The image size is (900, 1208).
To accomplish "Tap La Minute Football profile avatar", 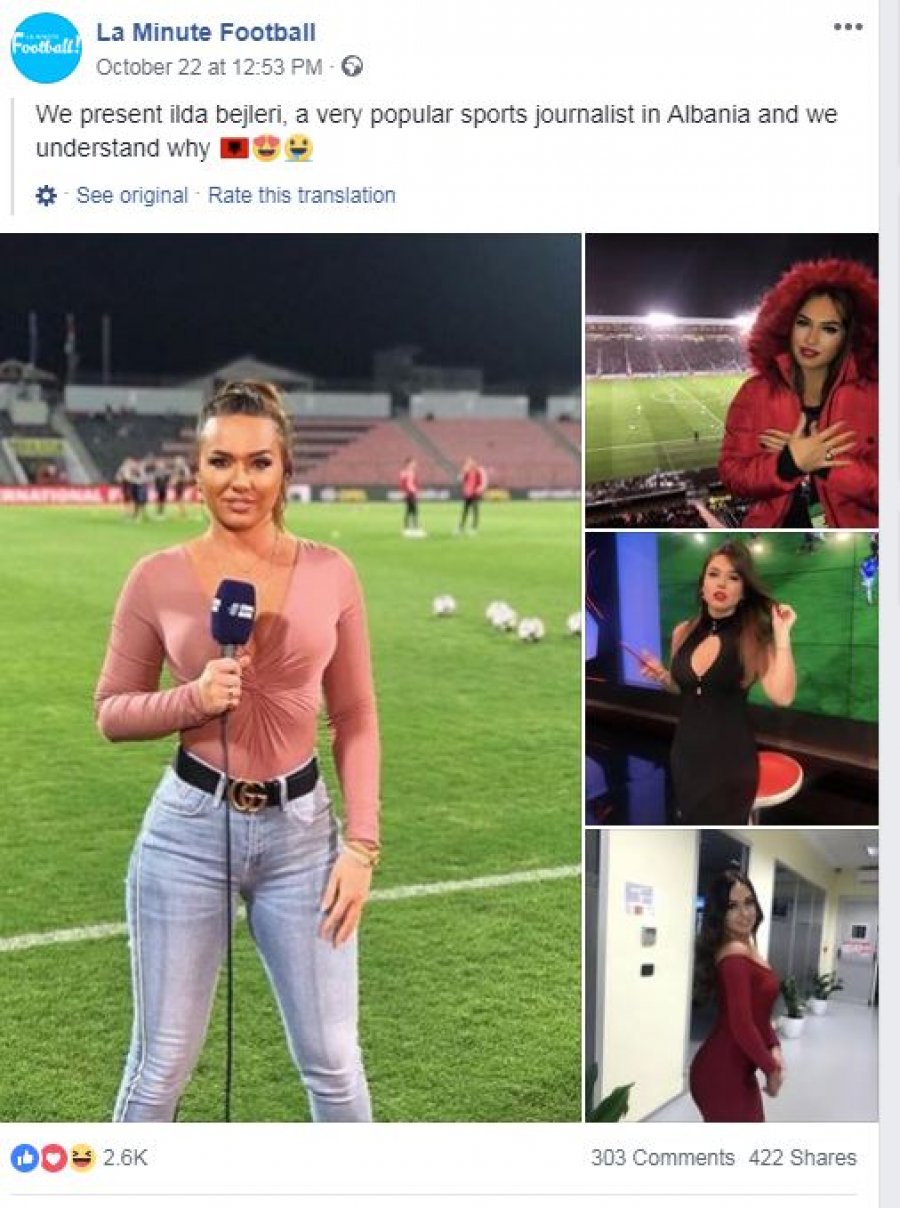I will click(45, 47).
